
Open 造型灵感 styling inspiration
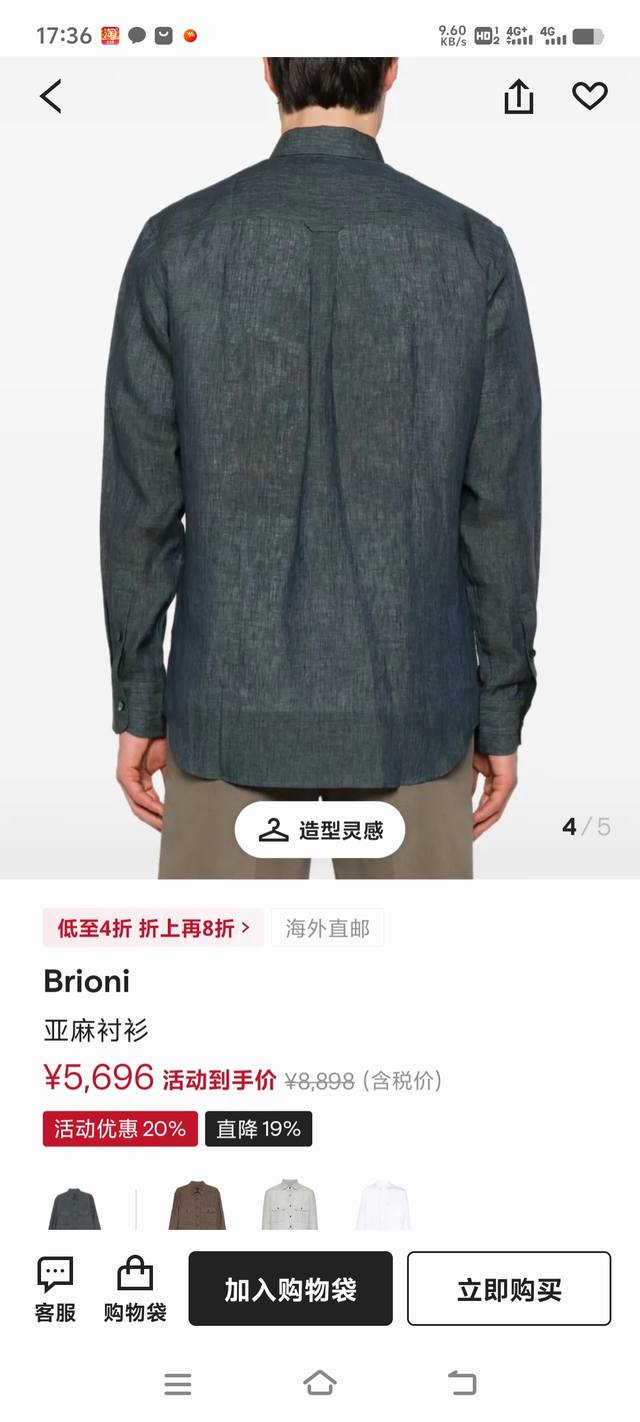pos(320,829)
